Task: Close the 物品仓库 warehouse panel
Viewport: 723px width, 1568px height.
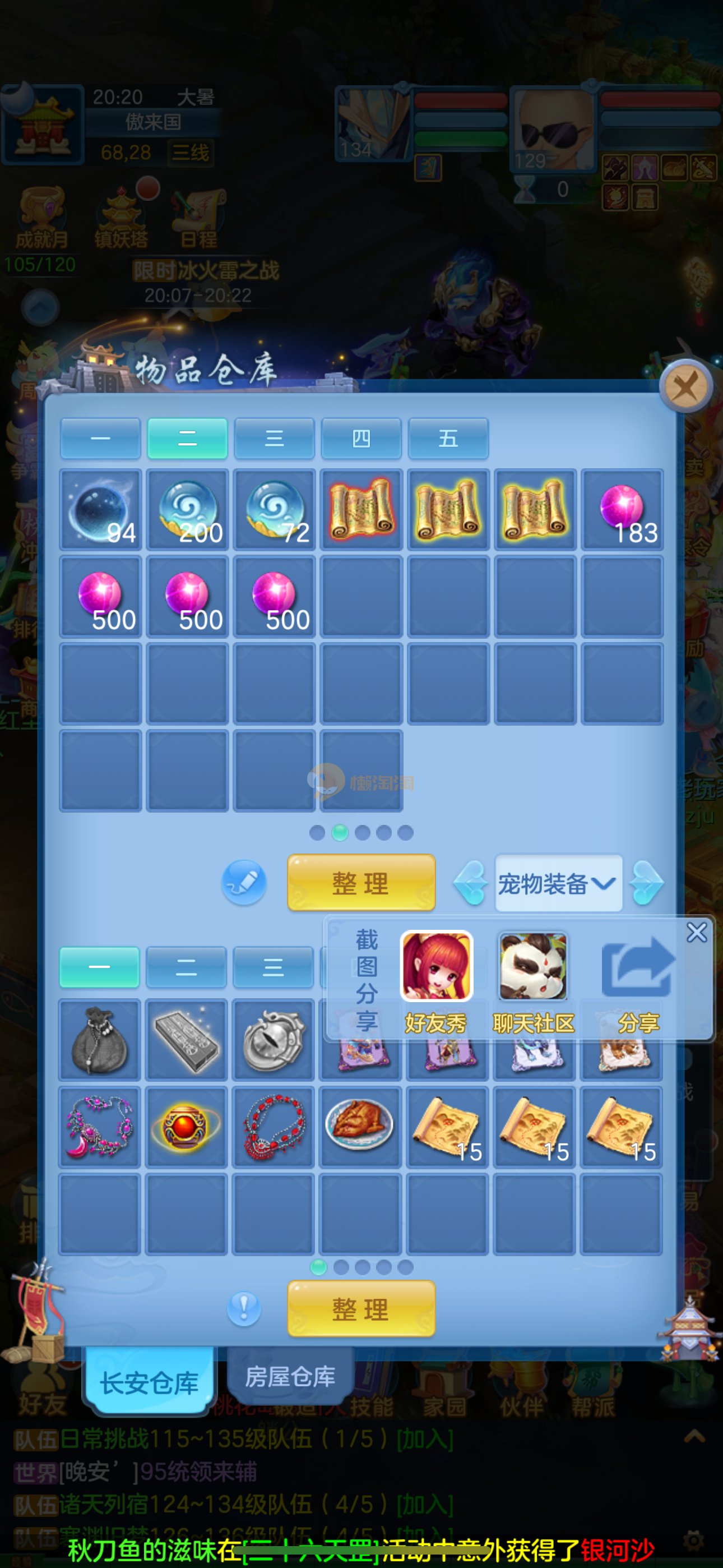Action: point(686,386)
